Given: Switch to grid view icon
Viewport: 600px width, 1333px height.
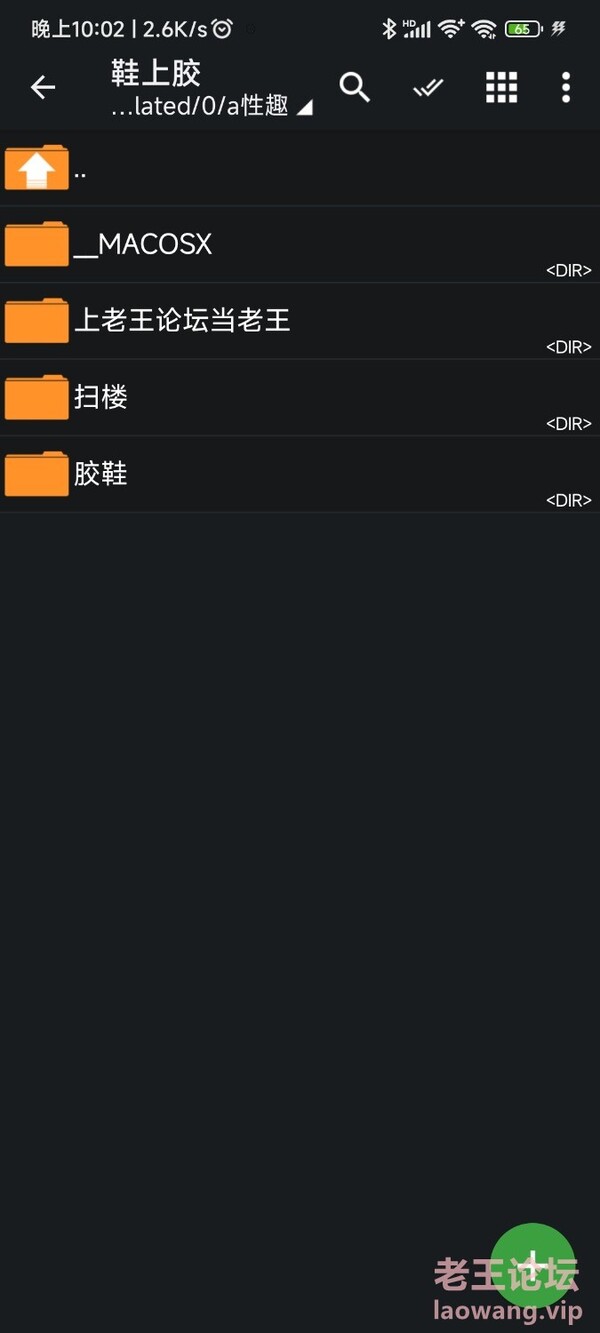Looking at the screenshot, I should (502, 88).
